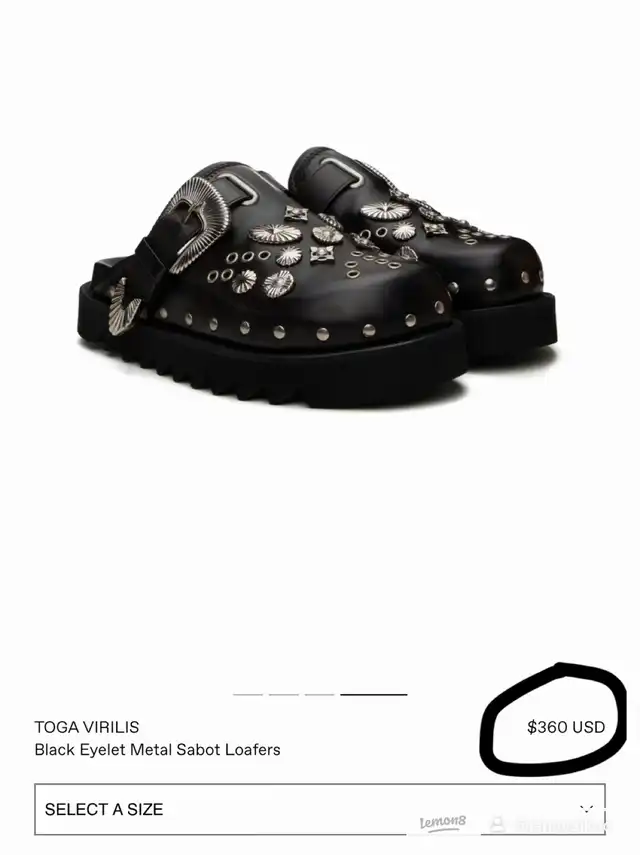
Task: Jump to the first image indicator dash
Action: click(248, 693)
